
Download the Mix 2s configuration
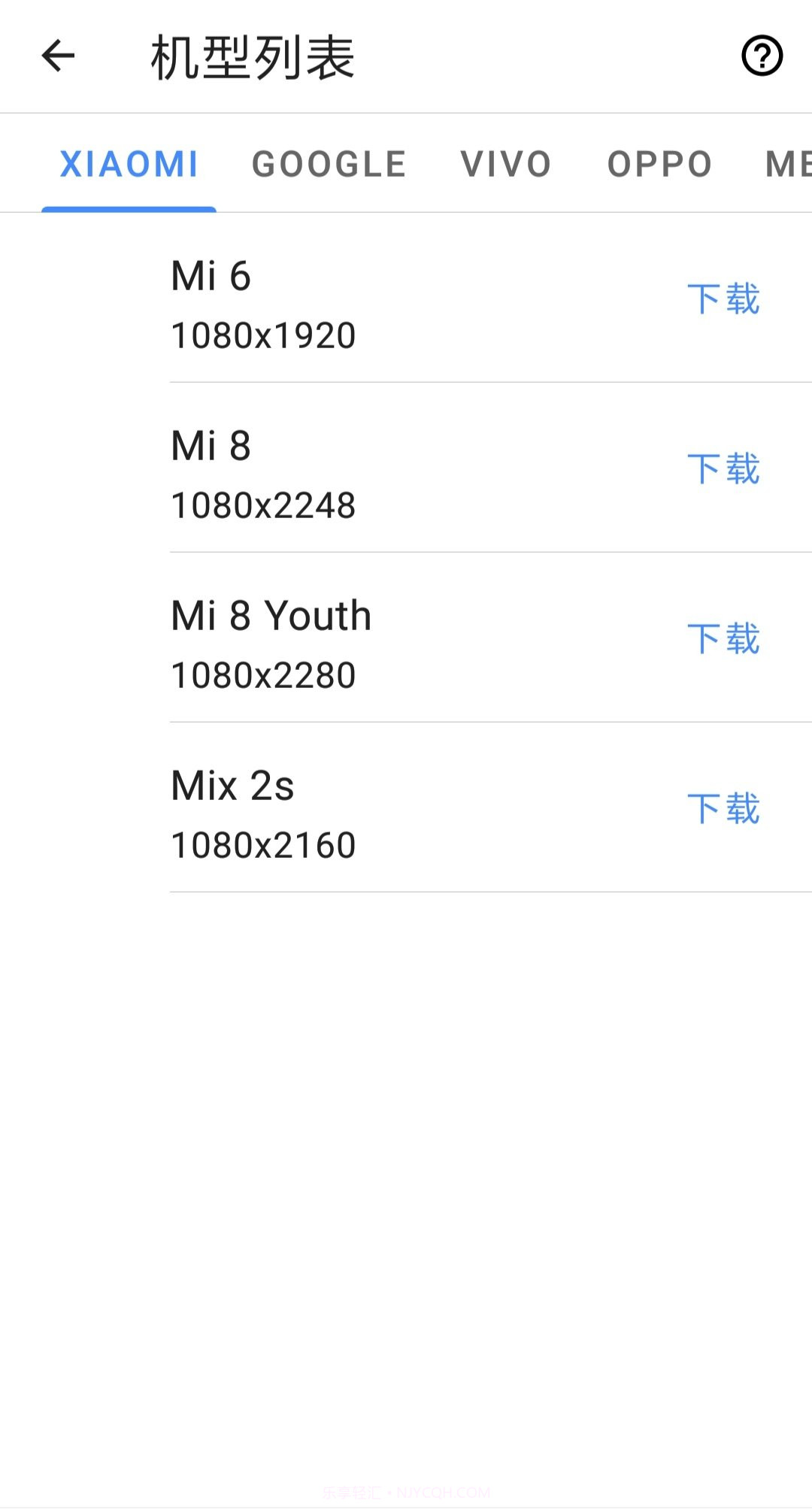click(725, 810)
